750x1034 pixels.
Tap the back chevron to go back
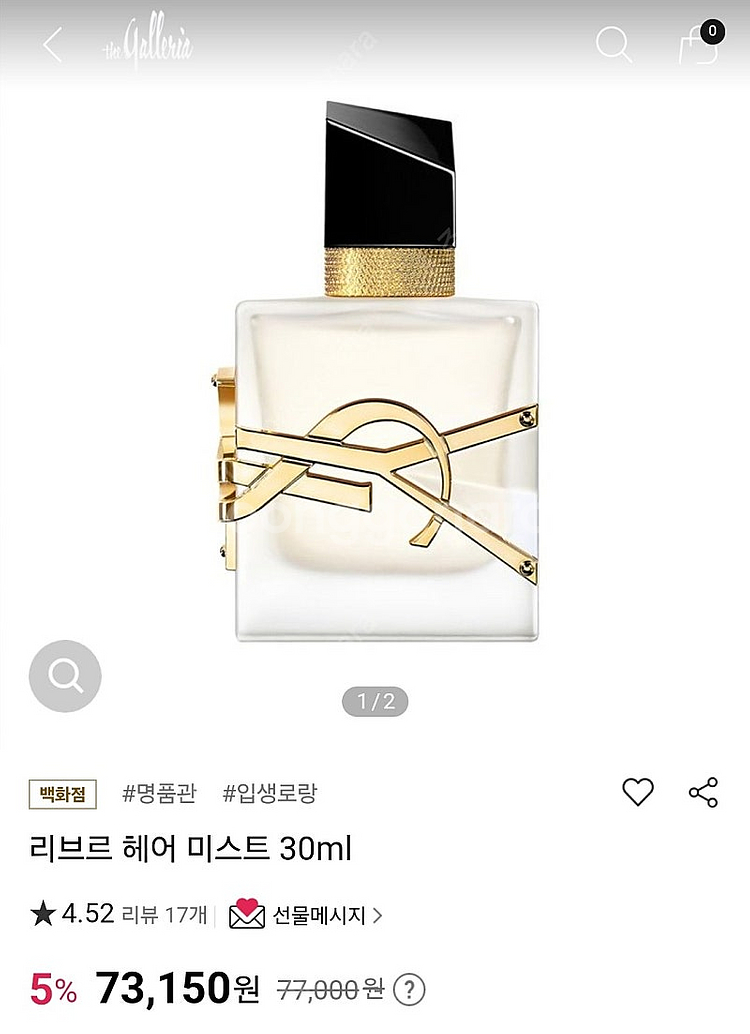[48, 45]
